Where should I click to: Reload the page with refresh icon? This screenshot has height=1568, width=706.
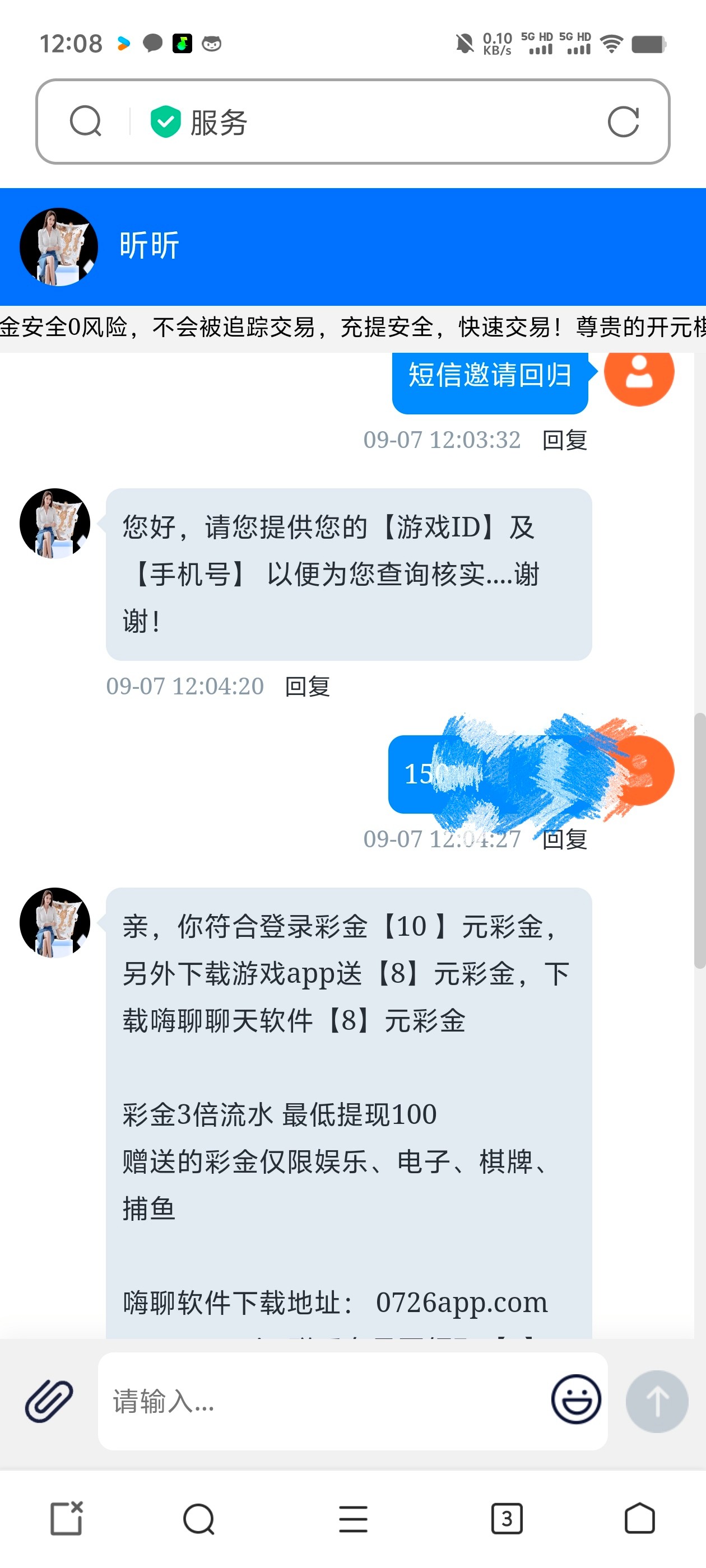pyautogui.click(x=623, y=122)
